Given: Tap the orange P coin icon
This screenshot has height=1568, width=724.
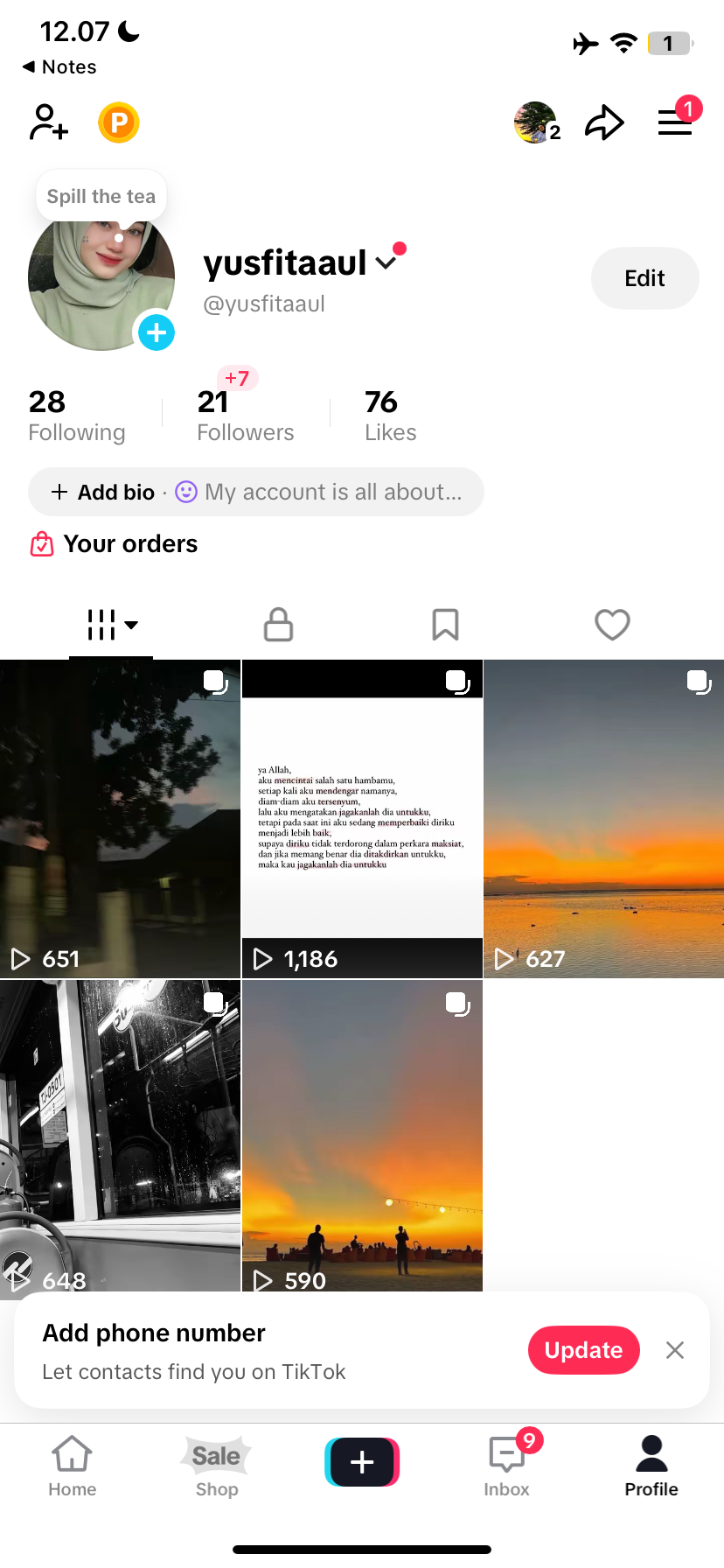Looking at the screenshot, I should point(119,122).
